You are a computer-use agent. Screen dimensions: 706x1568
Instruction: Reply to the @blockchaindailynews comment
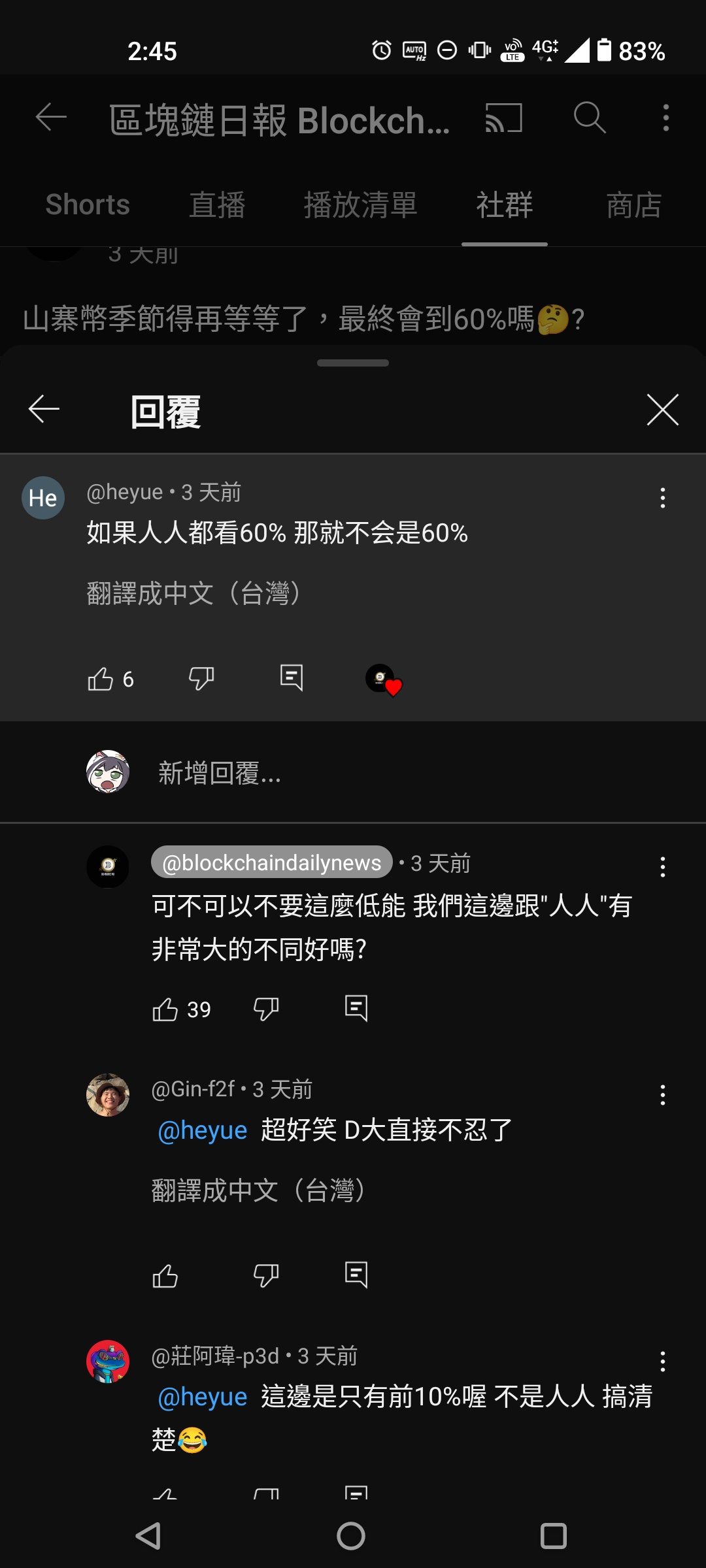tap(356, 1009)
